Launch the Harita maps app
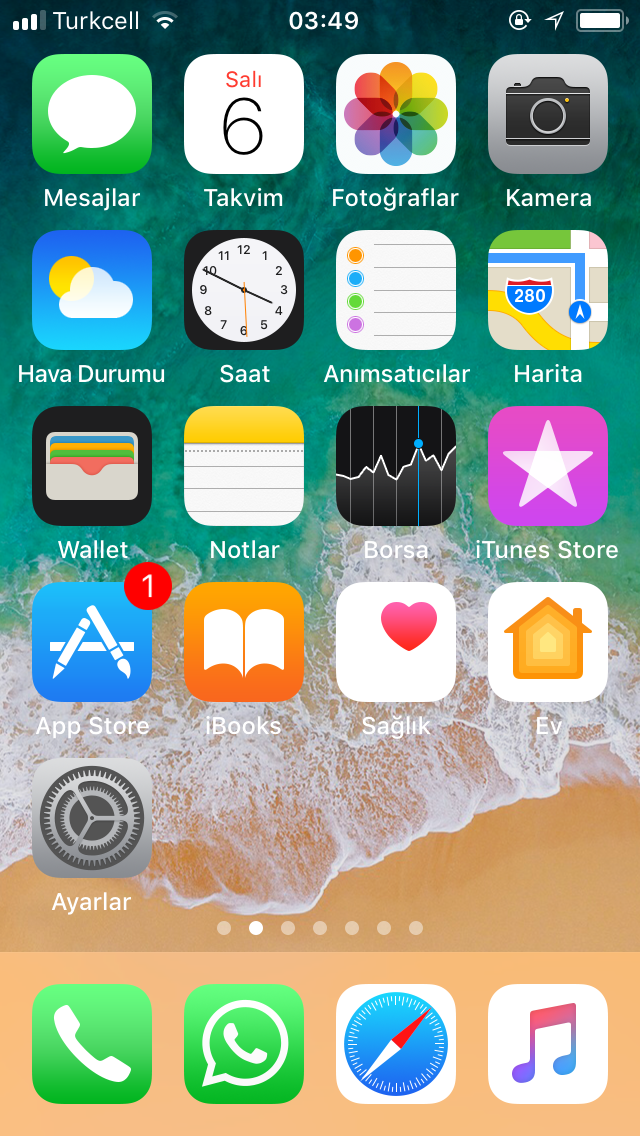Screen dimensions: 640x1136 coord(548,290)
